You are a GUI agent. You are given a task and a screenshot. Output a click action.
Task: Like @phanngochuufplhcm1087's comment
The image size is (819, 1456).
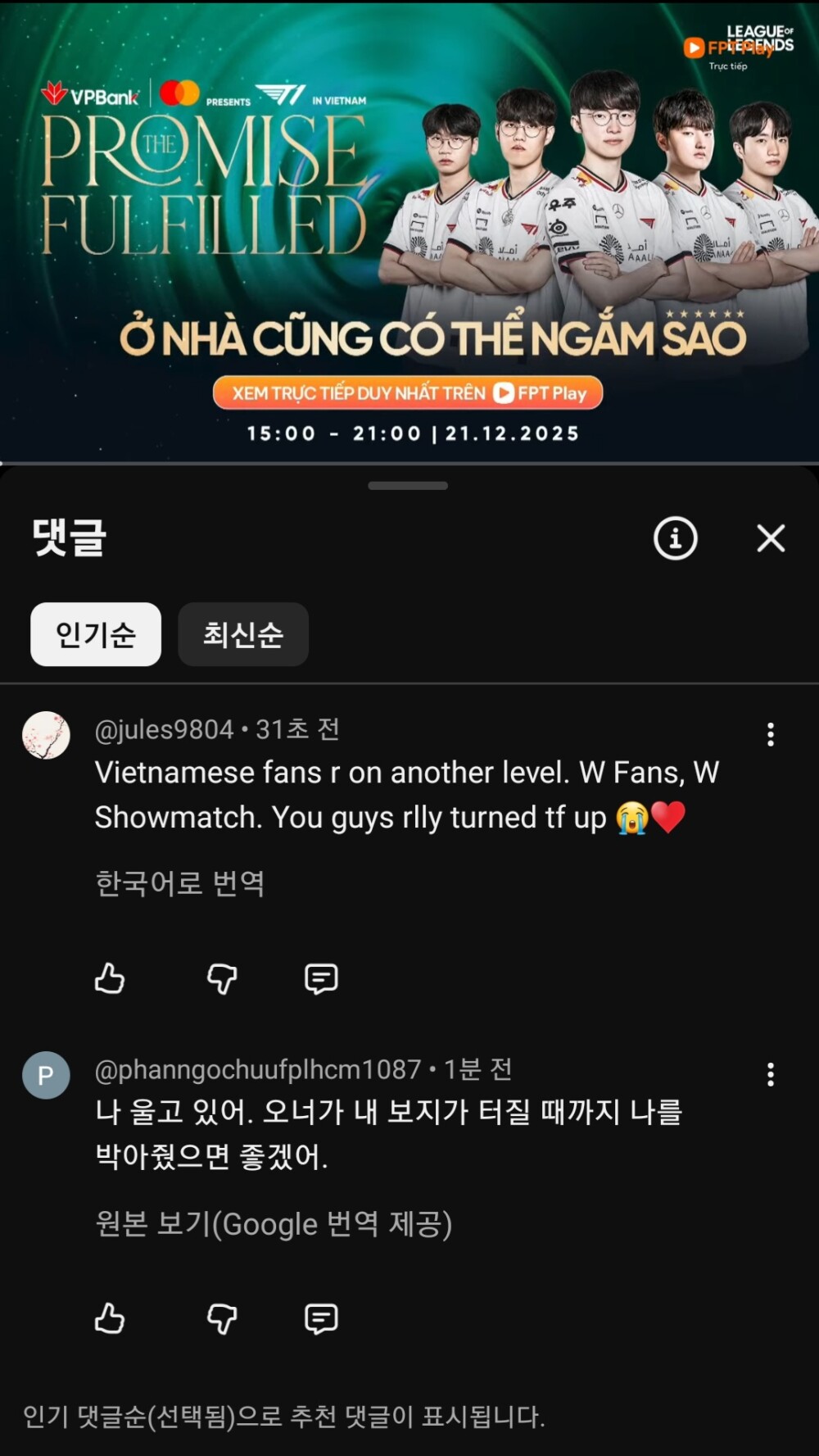click(110, 1318)
